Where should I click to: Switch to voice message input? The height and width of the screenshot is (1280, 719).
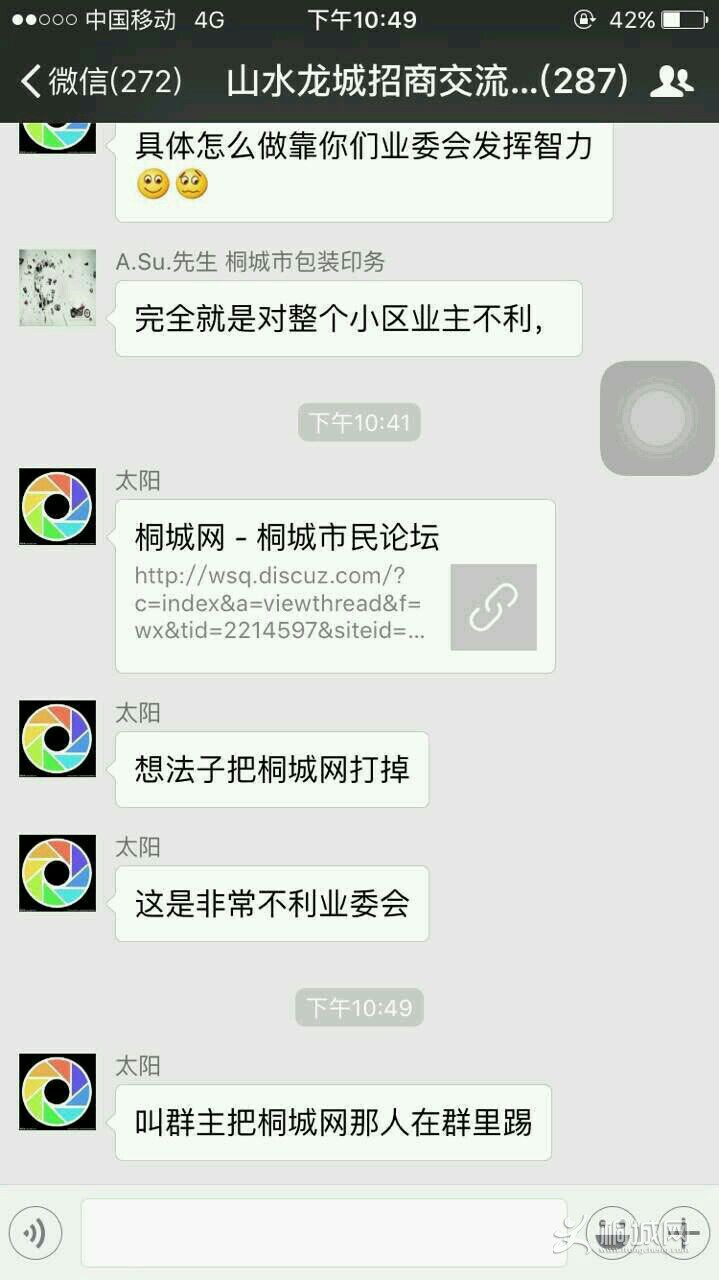pyautogui.click(x=36, y=1233)
